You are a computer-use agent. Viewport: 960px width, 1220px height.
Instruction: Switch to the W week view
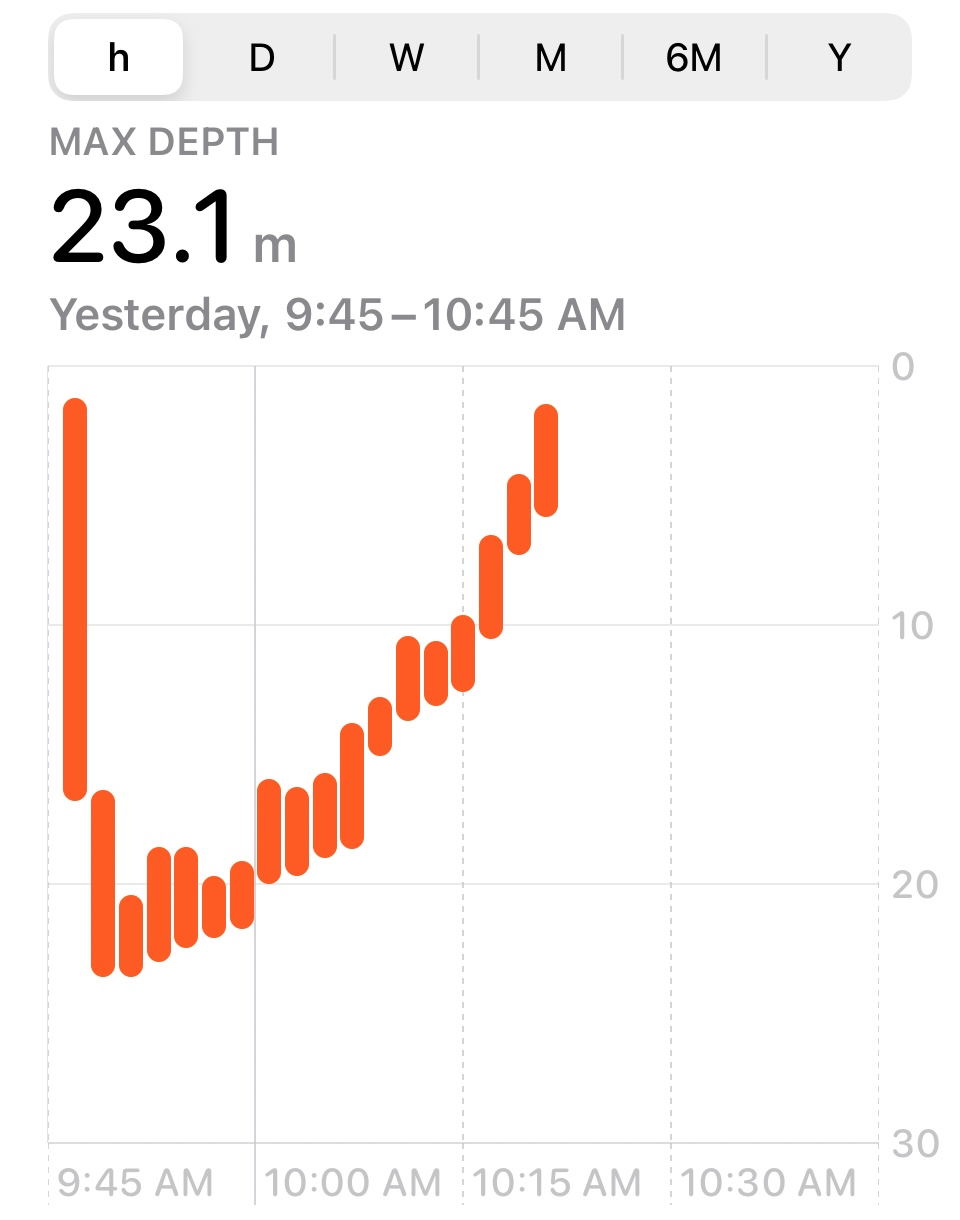pyautogui.click(x=407, y=58)
